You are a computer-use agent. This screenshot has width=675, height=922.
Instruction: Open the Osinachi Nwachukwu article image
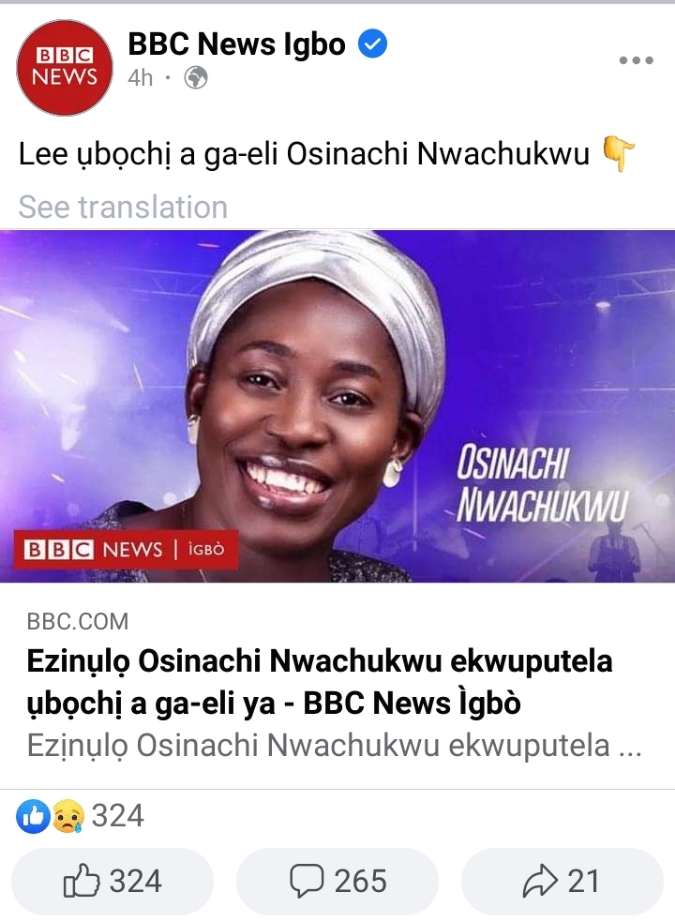(337, 406)
